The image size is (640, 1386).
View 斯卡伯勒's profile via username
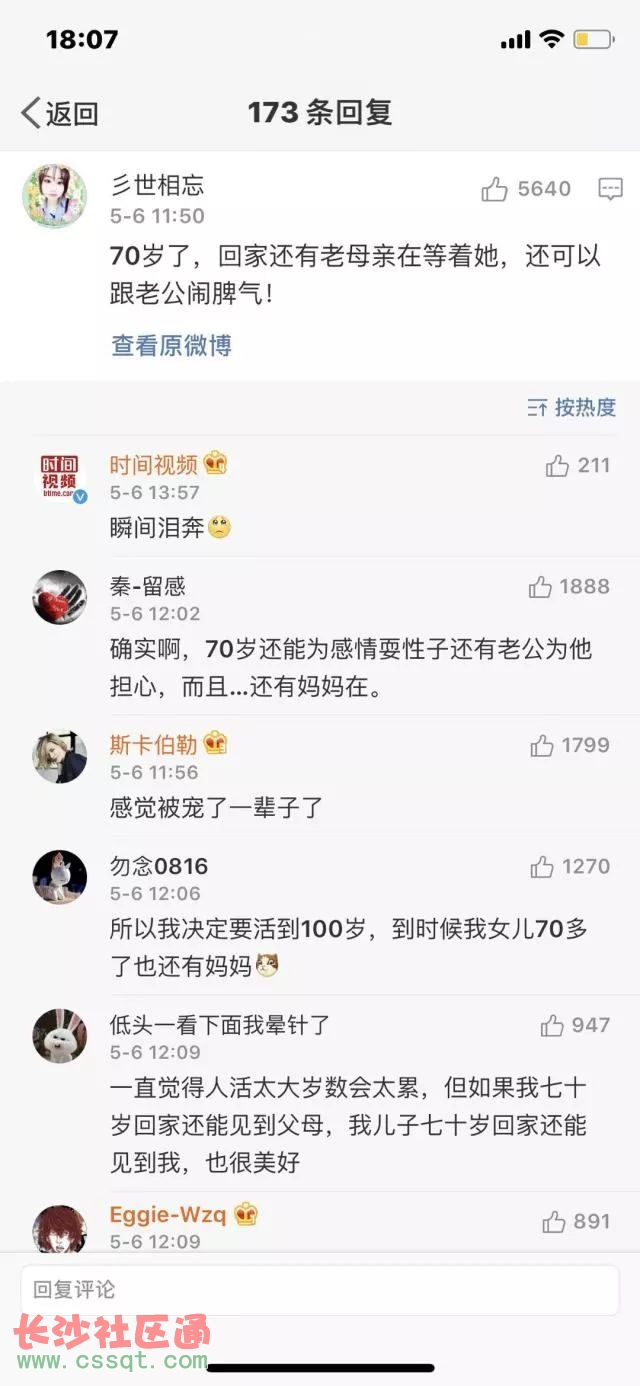click(x=153, y=744)
